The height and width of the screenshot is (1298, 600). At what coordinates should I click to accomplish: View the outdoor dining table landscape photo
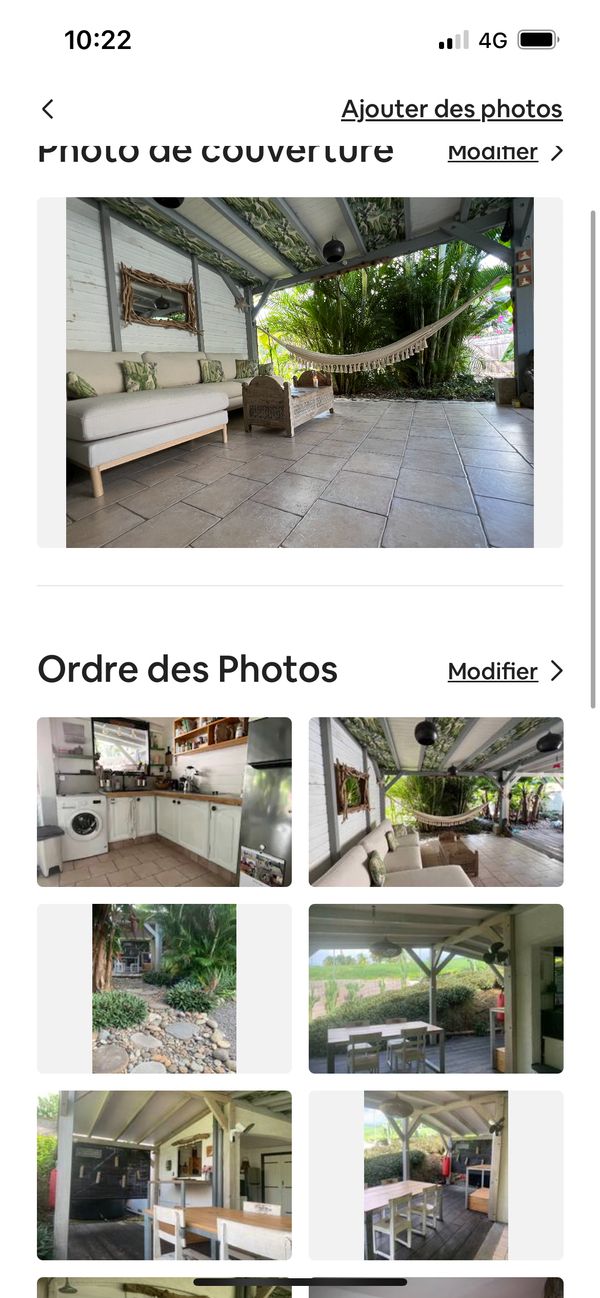pyautogui.click(x=436, y=989)
